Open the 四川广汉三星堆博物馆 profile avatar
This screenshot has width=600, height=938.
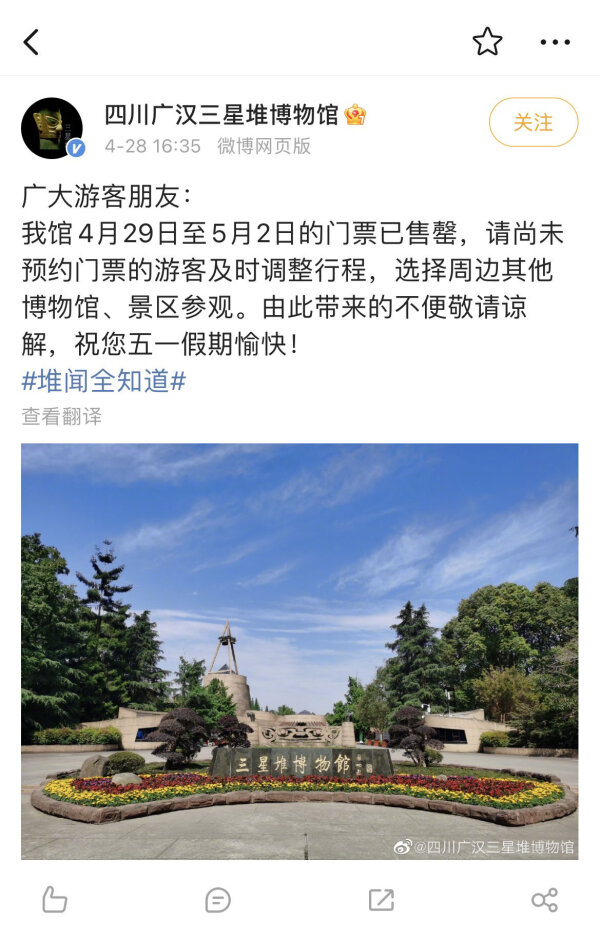[51, 128]
